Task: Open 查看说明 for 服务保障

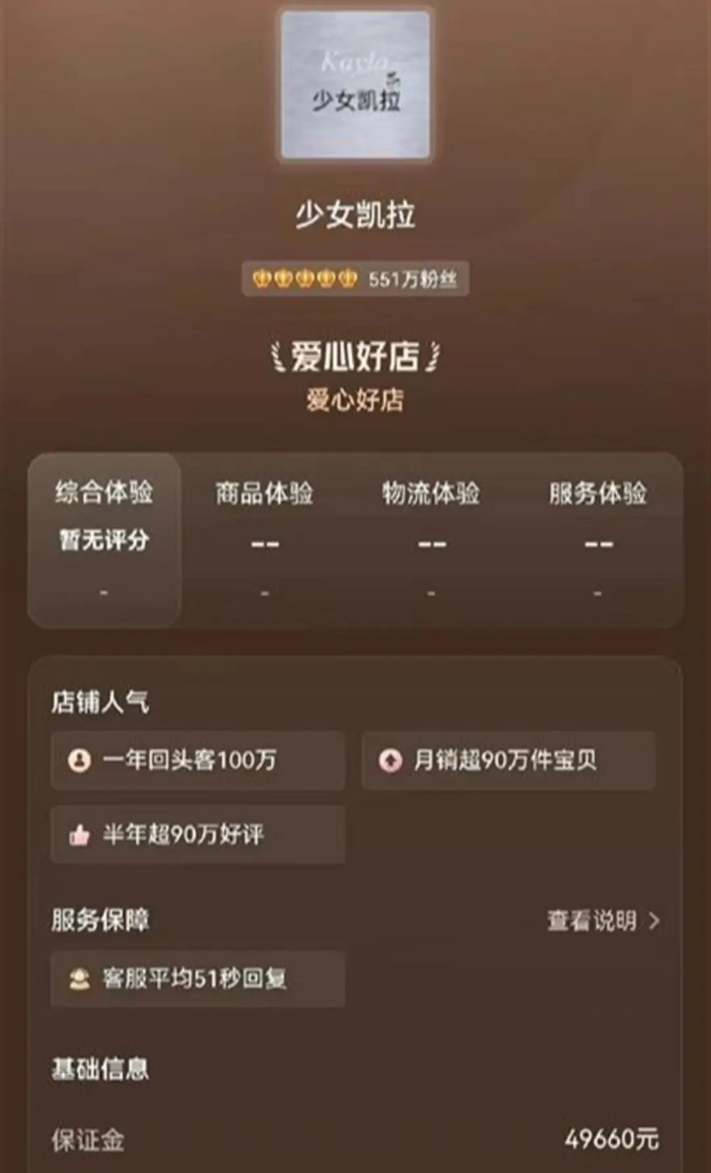Action: (x=603, y=921)
